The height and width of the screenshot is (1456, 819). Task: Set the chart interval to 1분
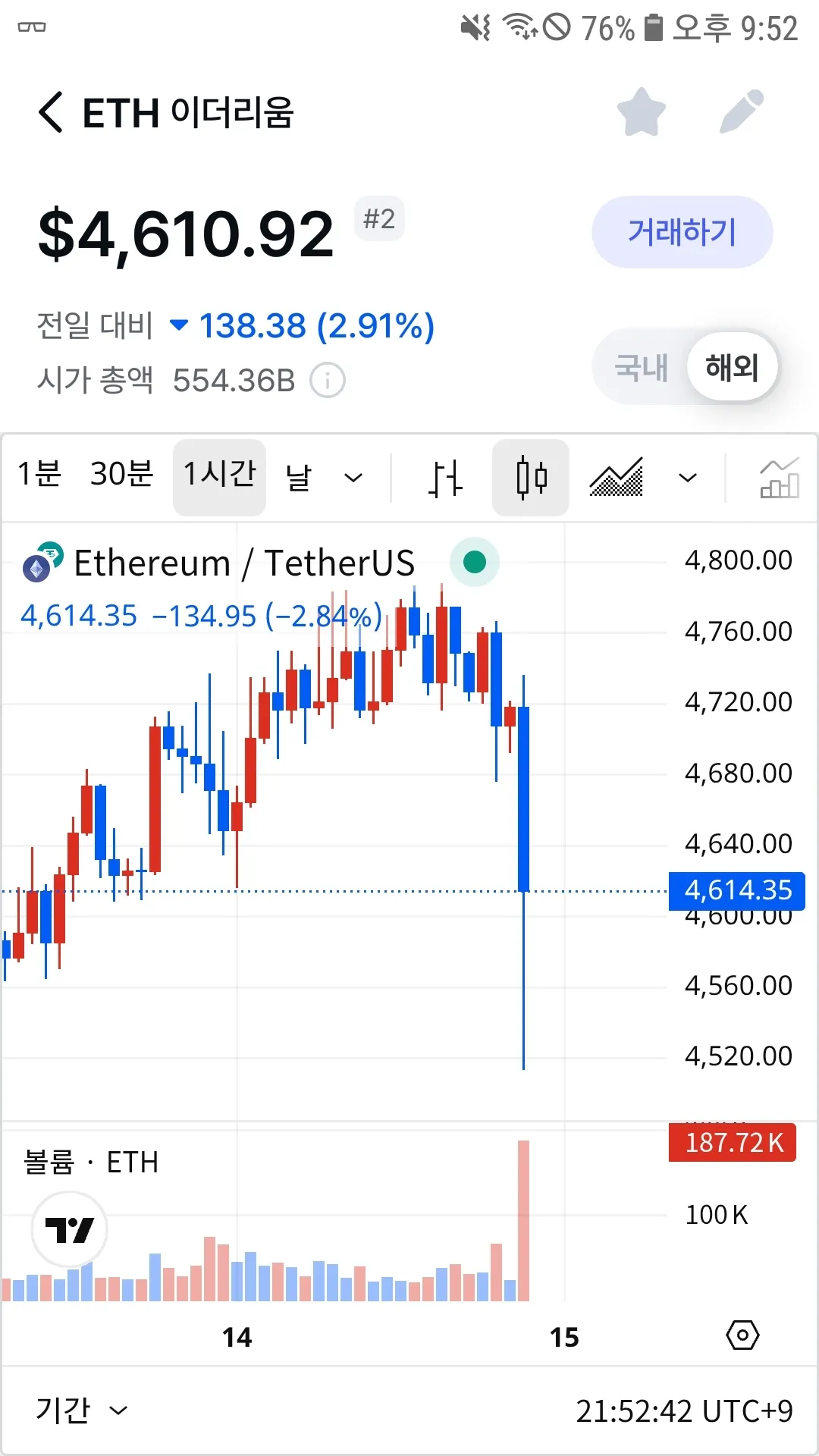pos(39,475)
